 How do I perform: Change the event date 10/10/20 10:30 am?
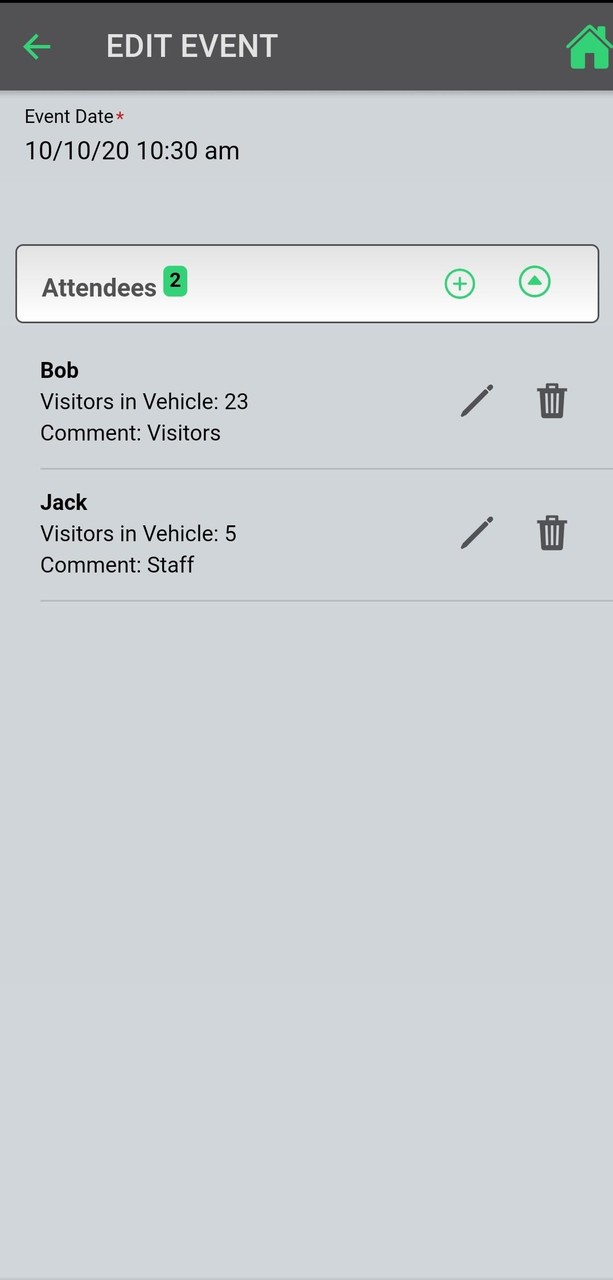coord(132,151)
